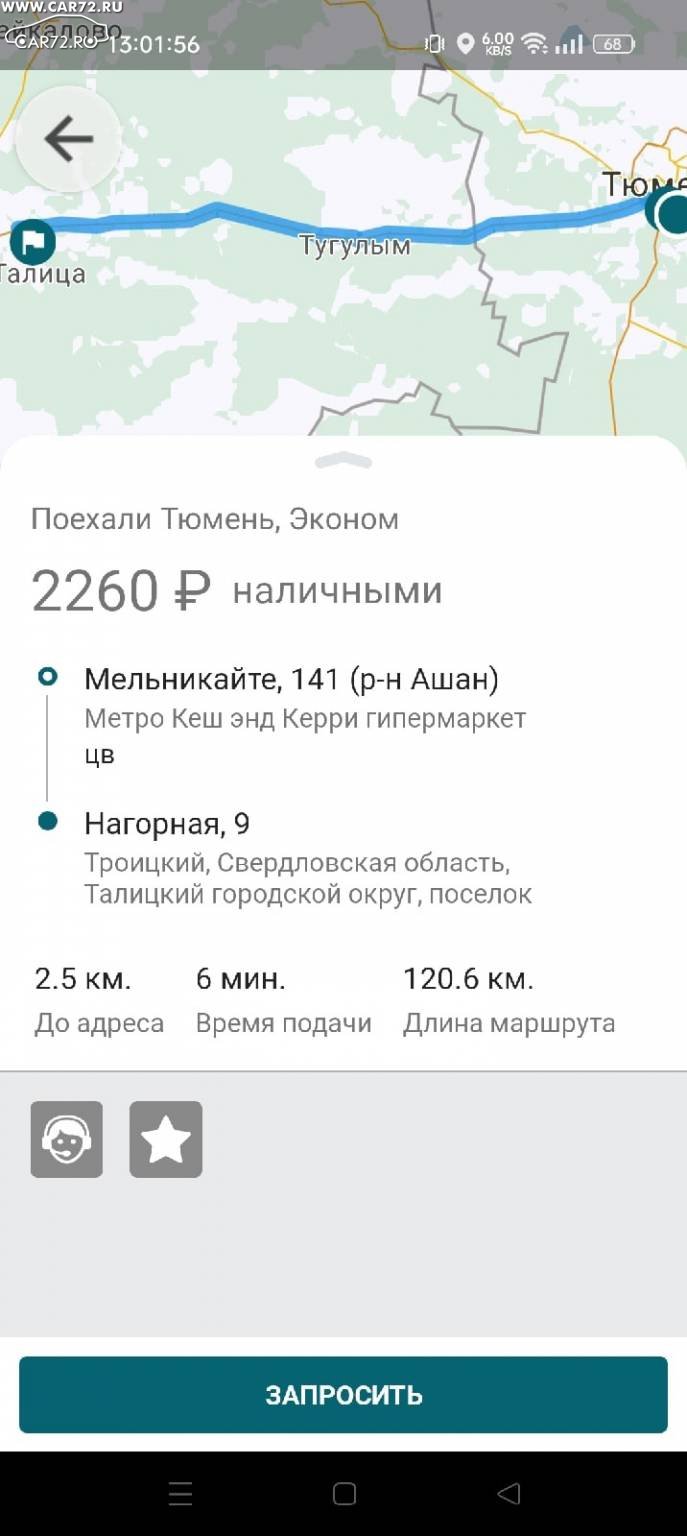Tap the star favorite icon
687x1536 pixels.
pyautogui.click(x=166, y=1139)
